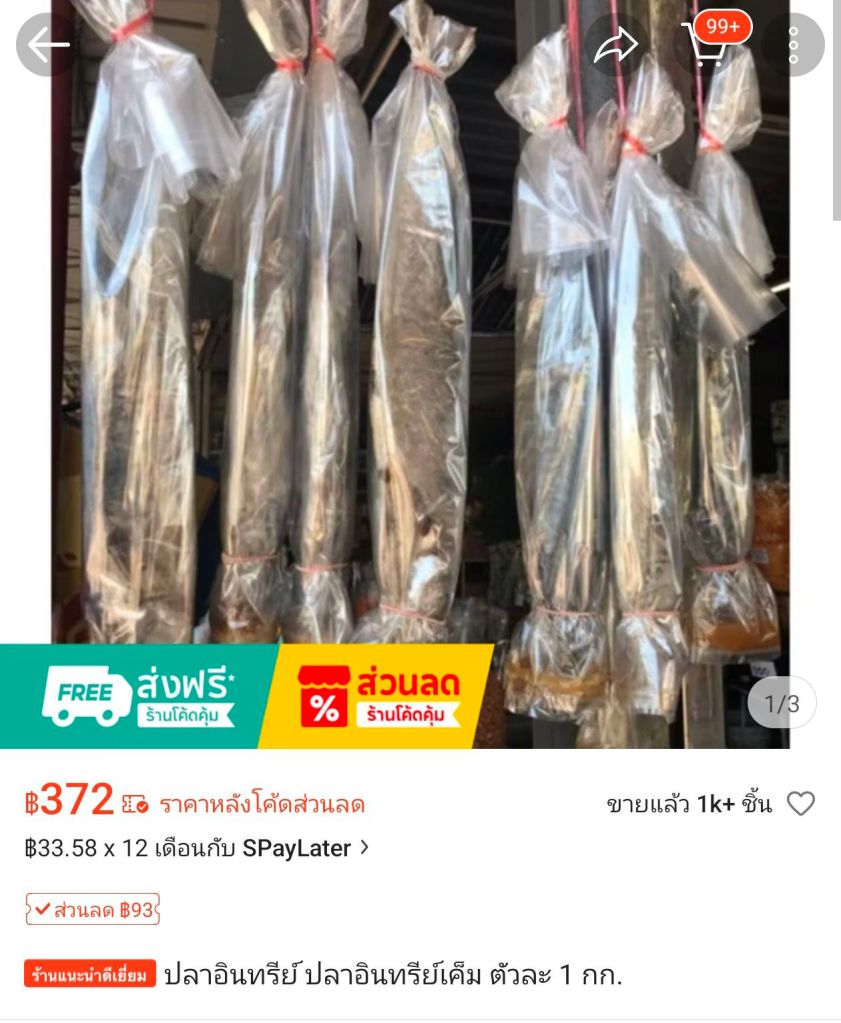Tap the ส่วนลด ฿93 discount voucher
841x1023 pixels.
[92, 910]
